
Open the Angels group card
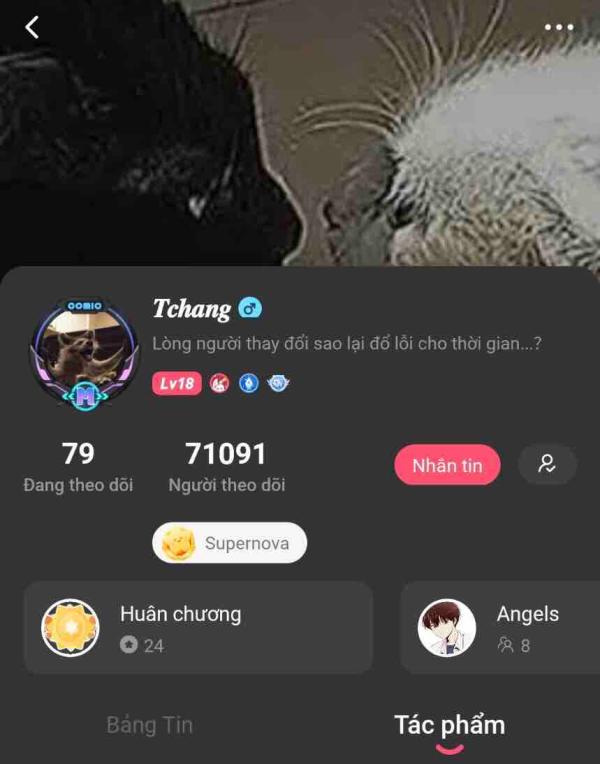(x=500, y=628)
